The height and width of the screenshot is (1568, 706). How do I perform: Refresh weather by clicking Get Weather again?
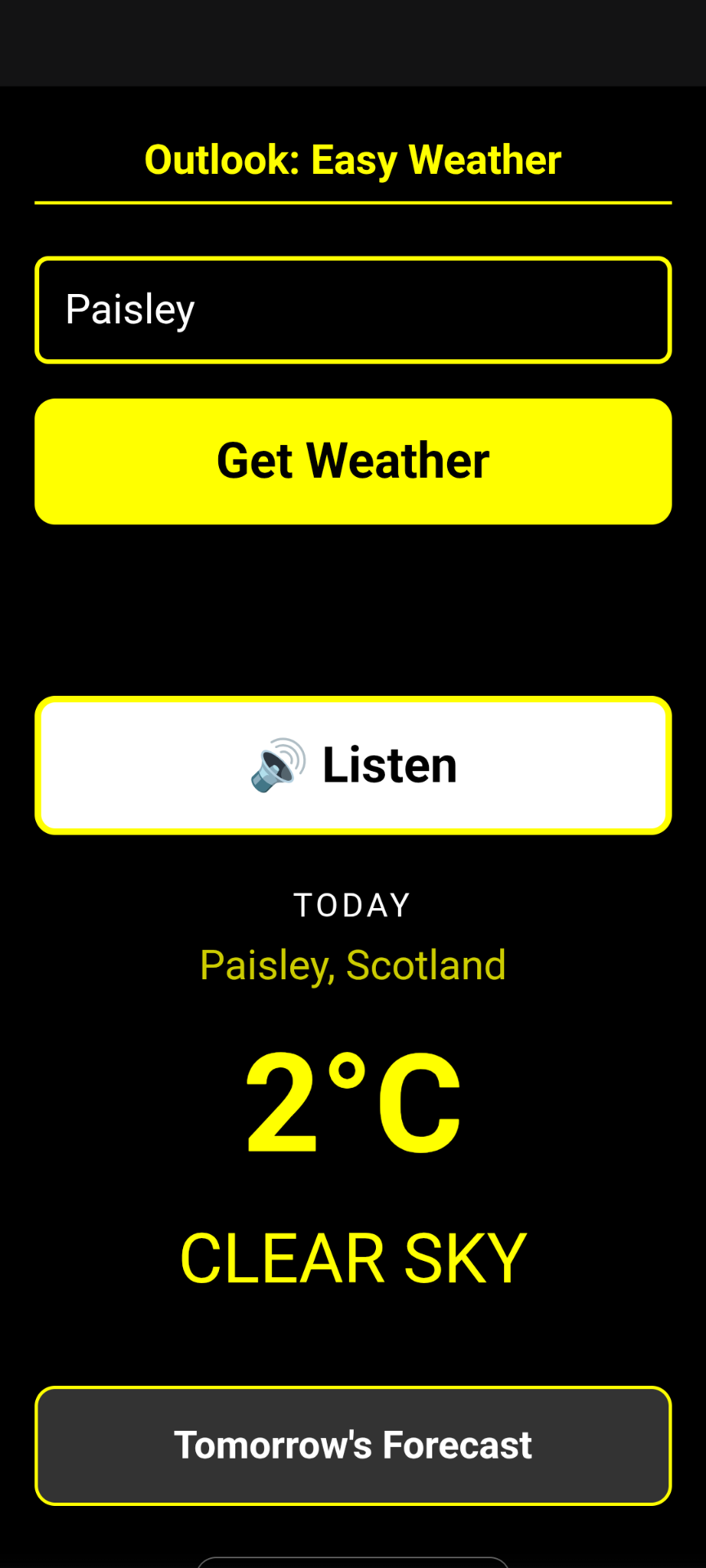352,461
